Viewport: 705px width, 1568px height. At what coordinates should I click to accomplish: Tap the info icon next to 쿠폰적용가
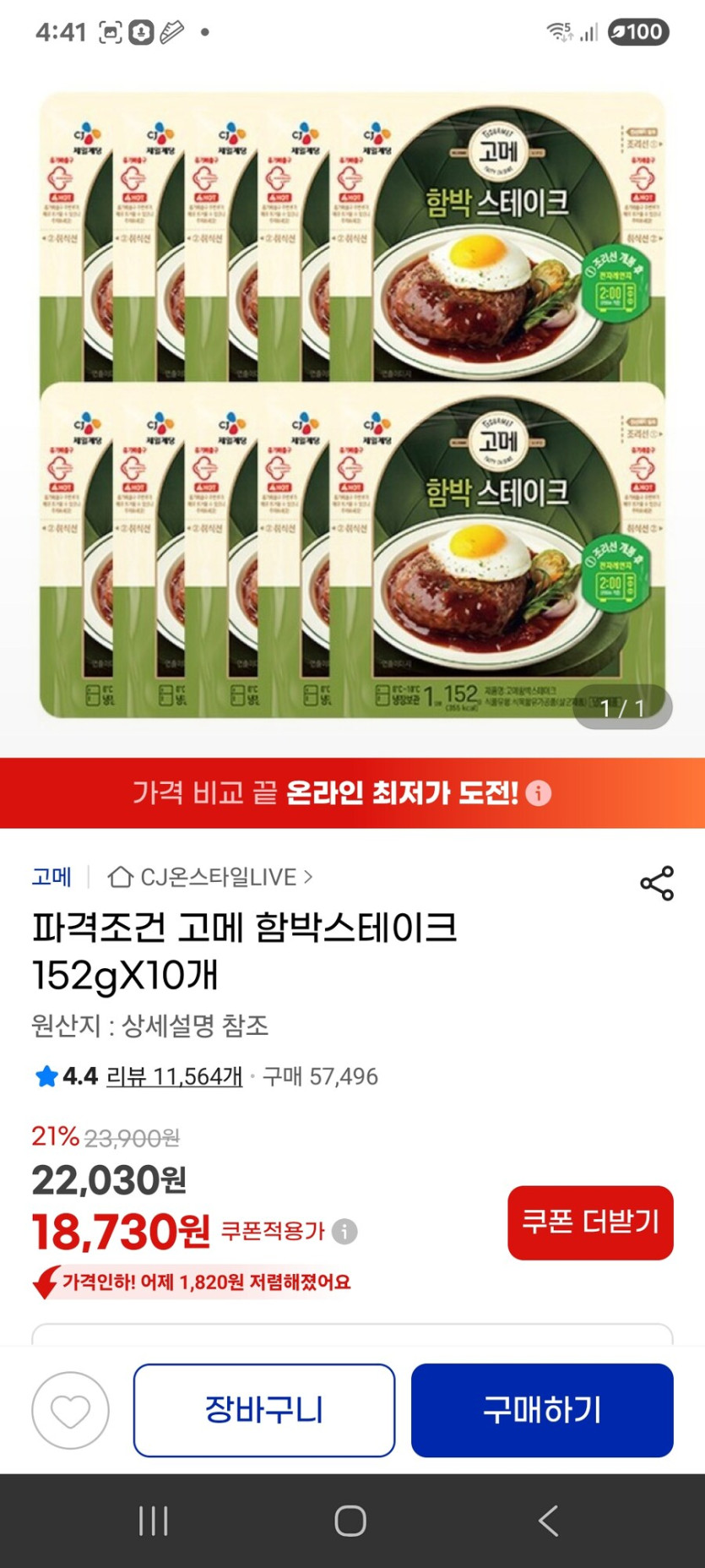344,1233
